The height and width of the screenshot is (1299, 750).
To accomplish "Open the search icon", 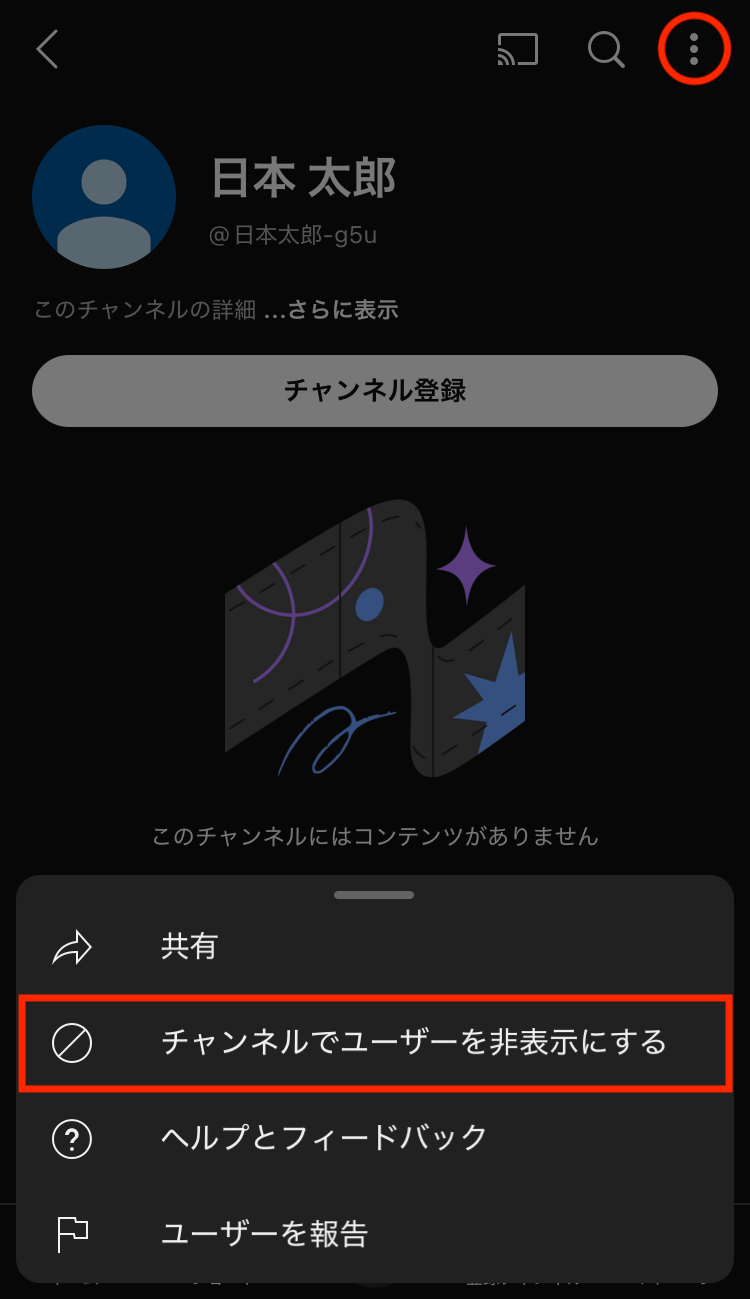I will pos(605,48).
